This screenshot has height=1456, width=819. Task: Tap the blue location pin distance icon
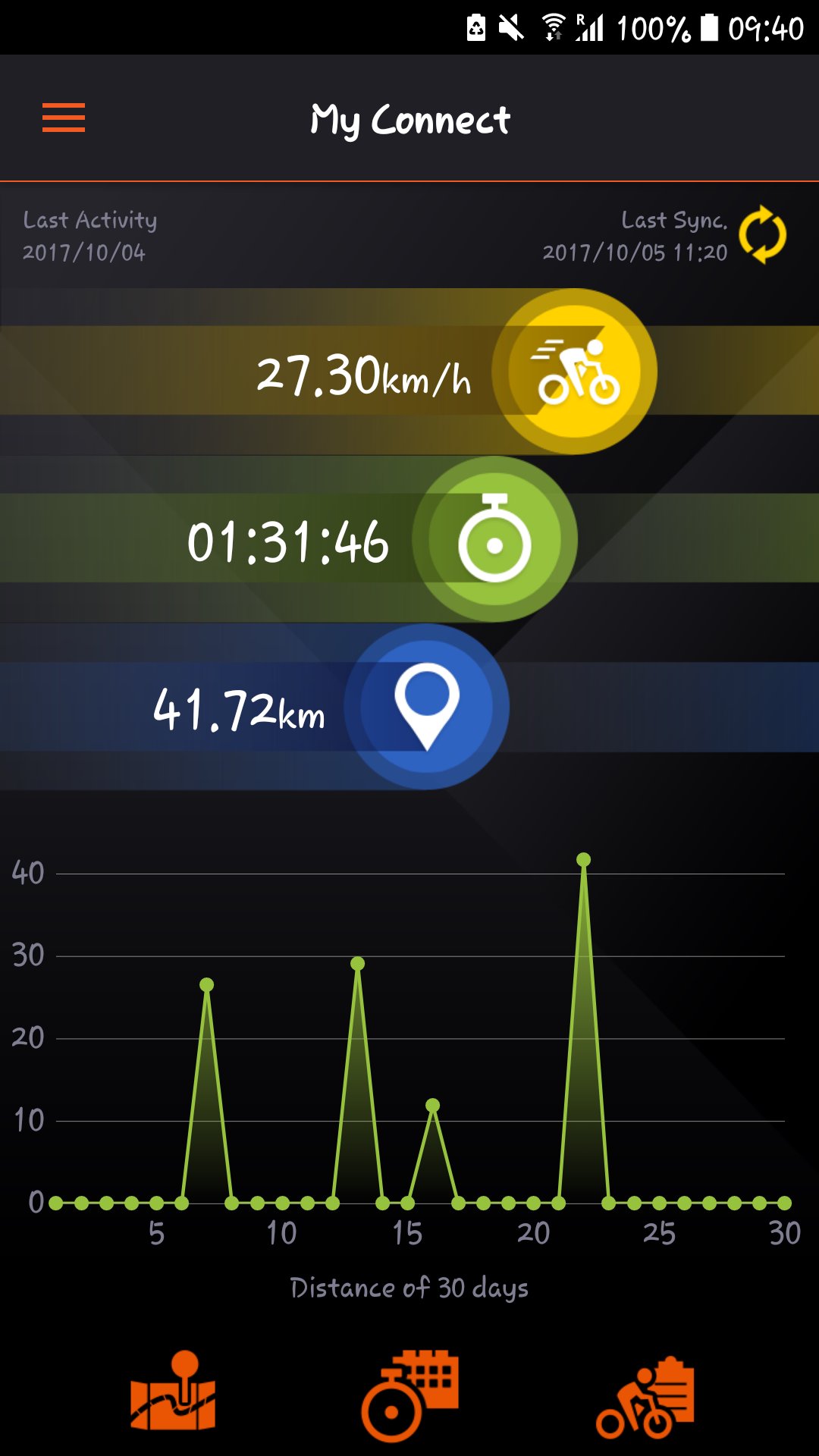427,707
